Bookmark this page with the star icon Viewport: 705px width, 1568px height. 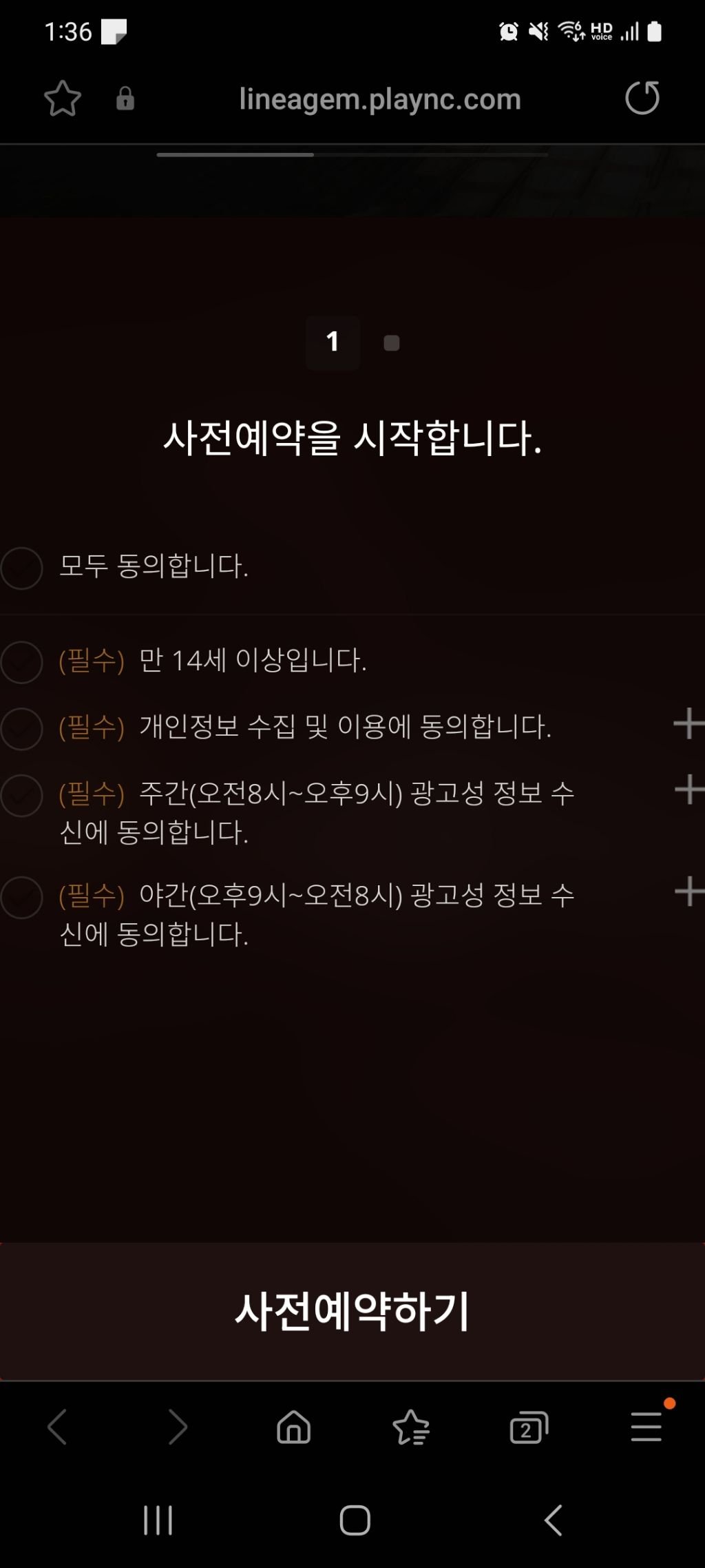click(x=63, y=99)
